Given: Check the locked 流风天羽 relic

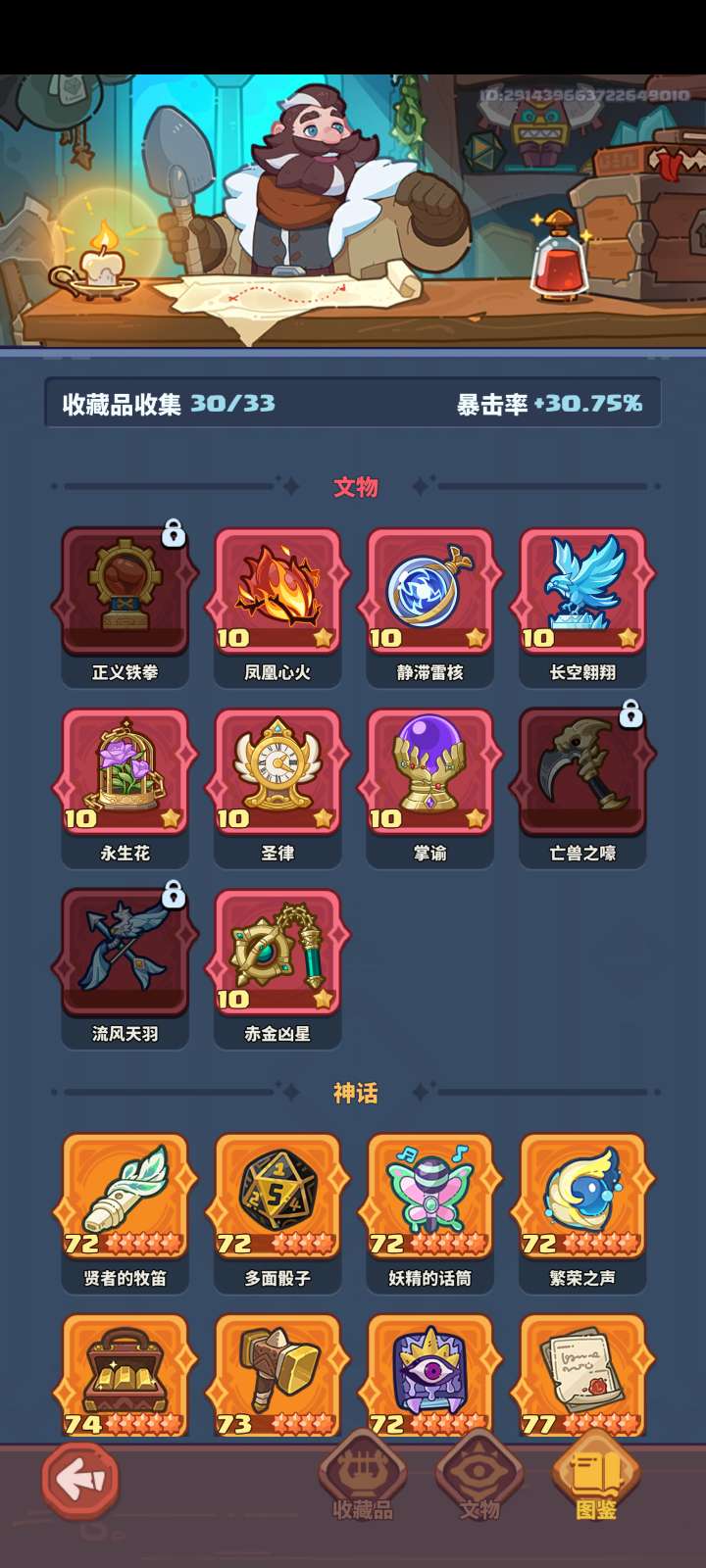Looking at the screenshot, I should [126, 953].
